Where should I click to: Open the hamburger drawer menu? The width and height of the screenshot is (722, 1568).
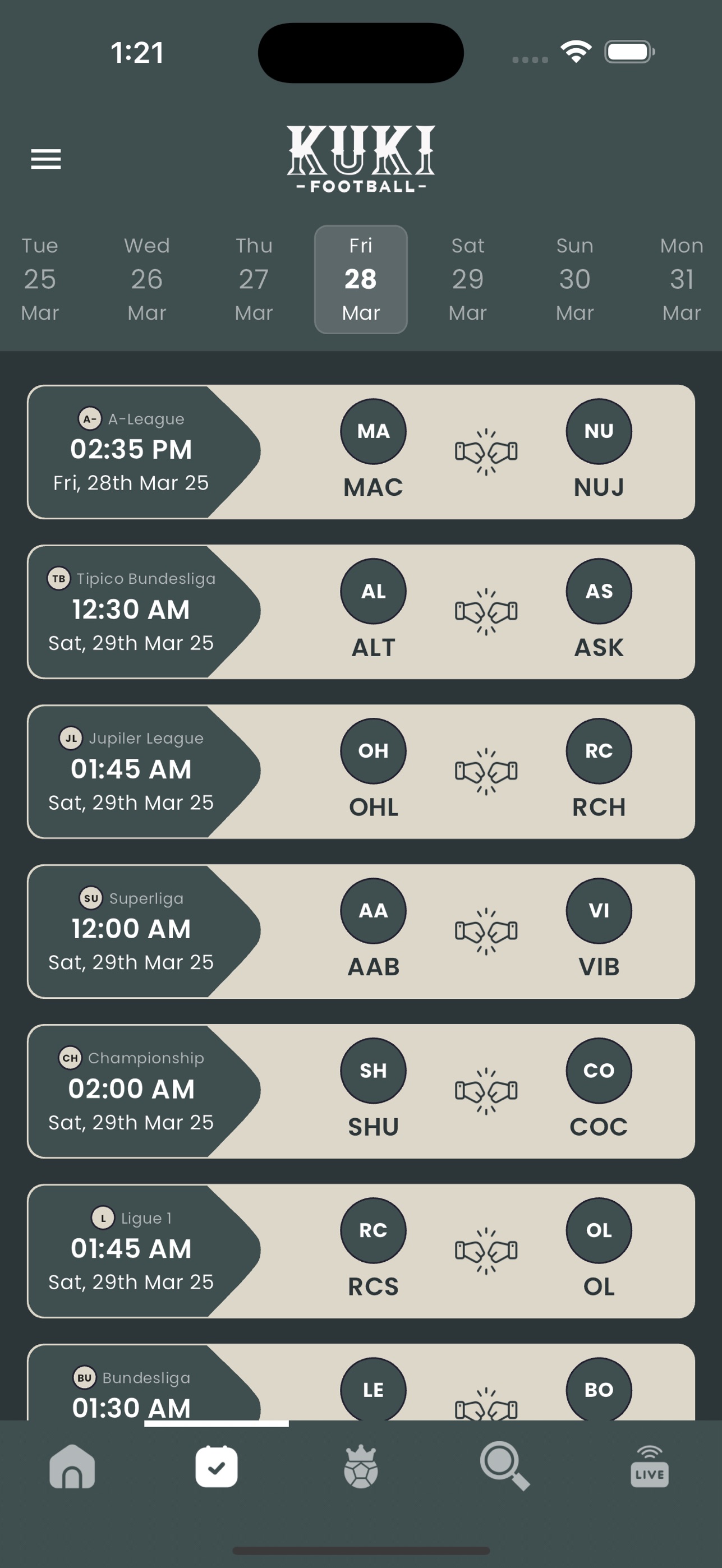pos(45,159)
